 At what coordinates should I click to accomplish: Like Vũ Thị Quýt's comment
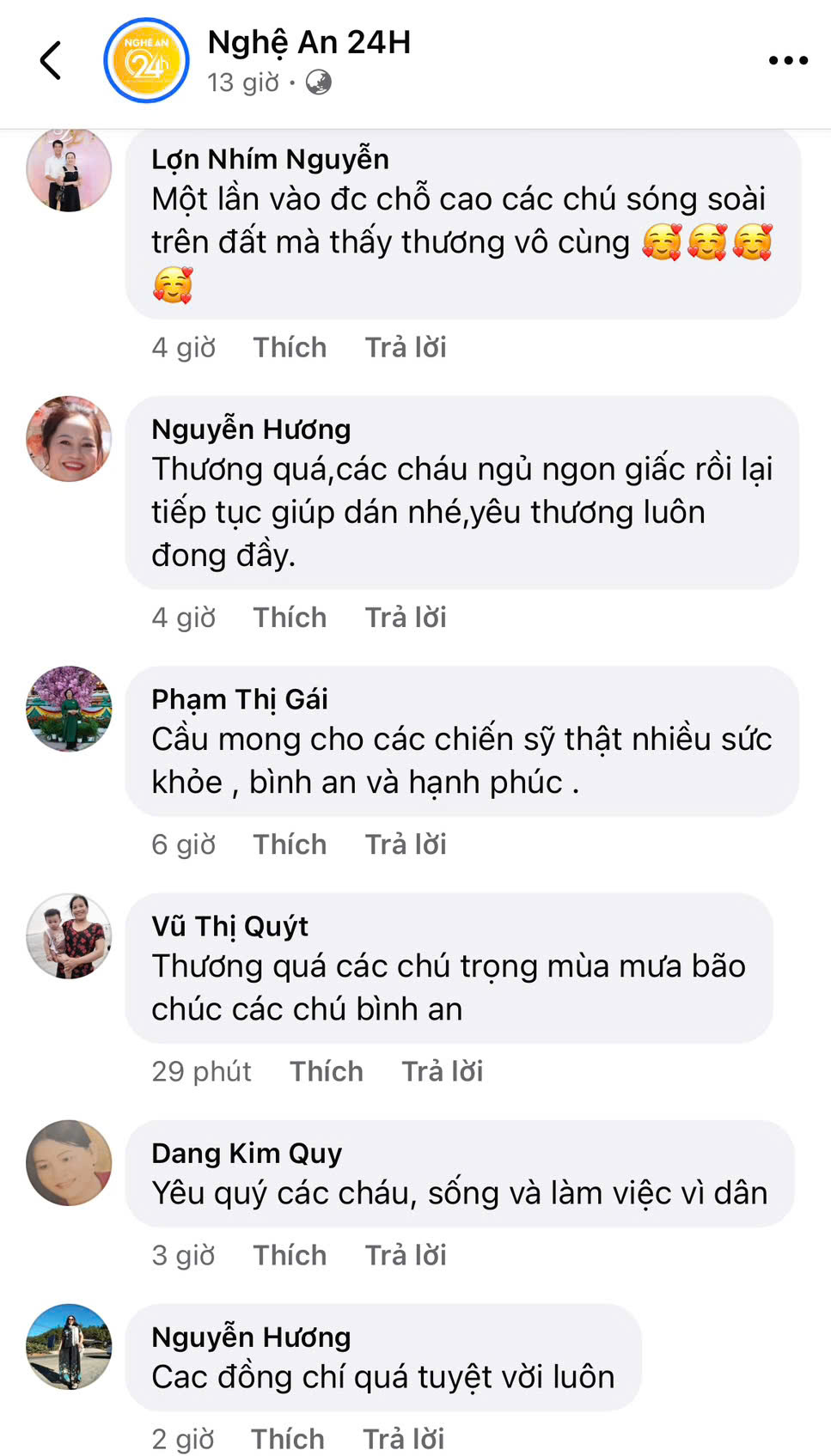tap(327, 1071)
